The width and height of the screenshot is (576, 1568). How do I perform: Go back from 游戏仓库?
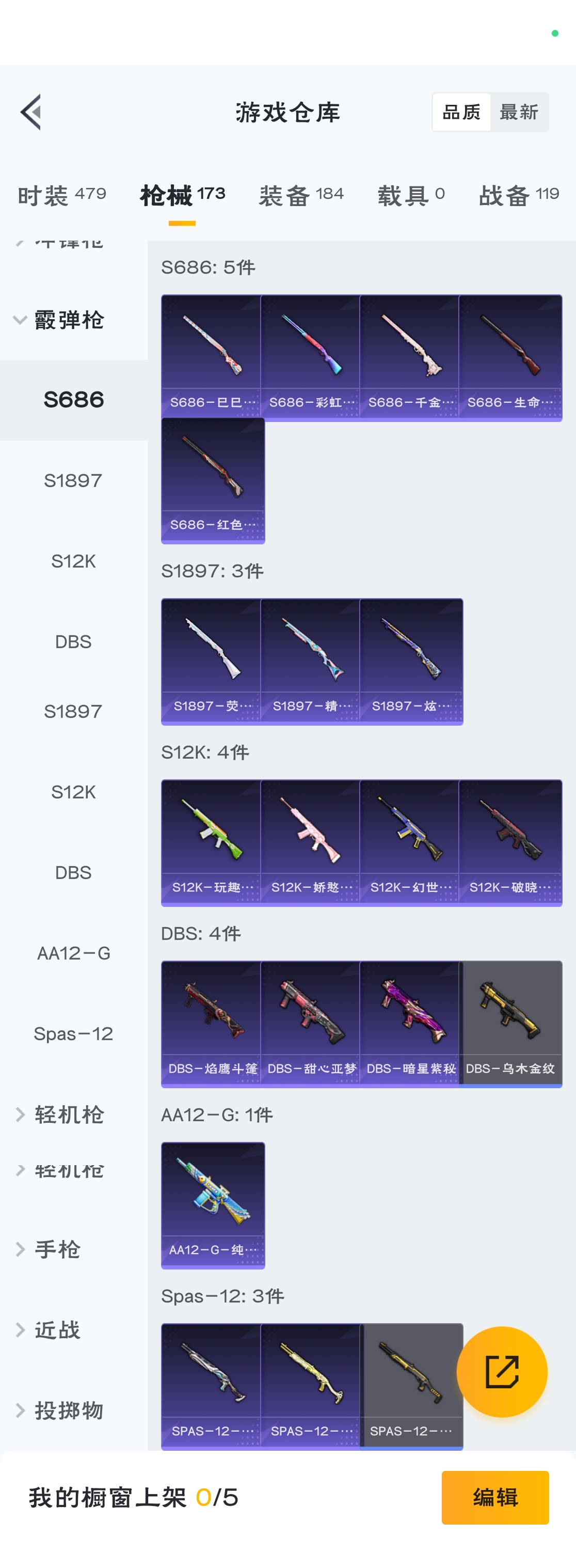tap(31, 112)
